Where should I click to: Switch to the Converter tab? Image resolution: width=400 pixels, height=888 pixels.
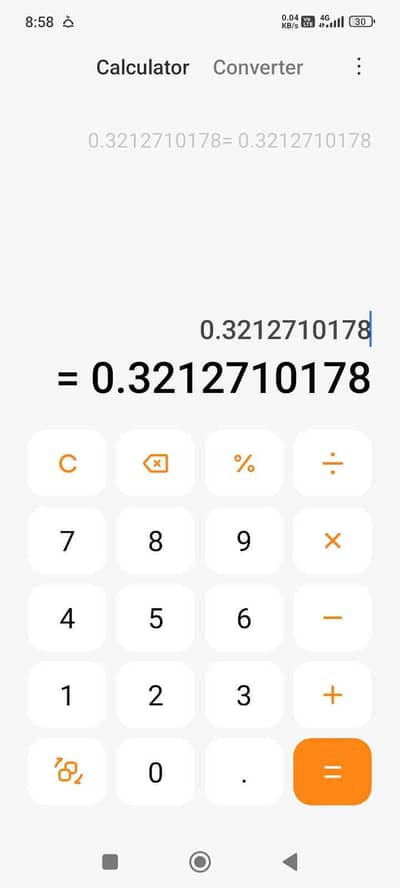click(258, 67)
